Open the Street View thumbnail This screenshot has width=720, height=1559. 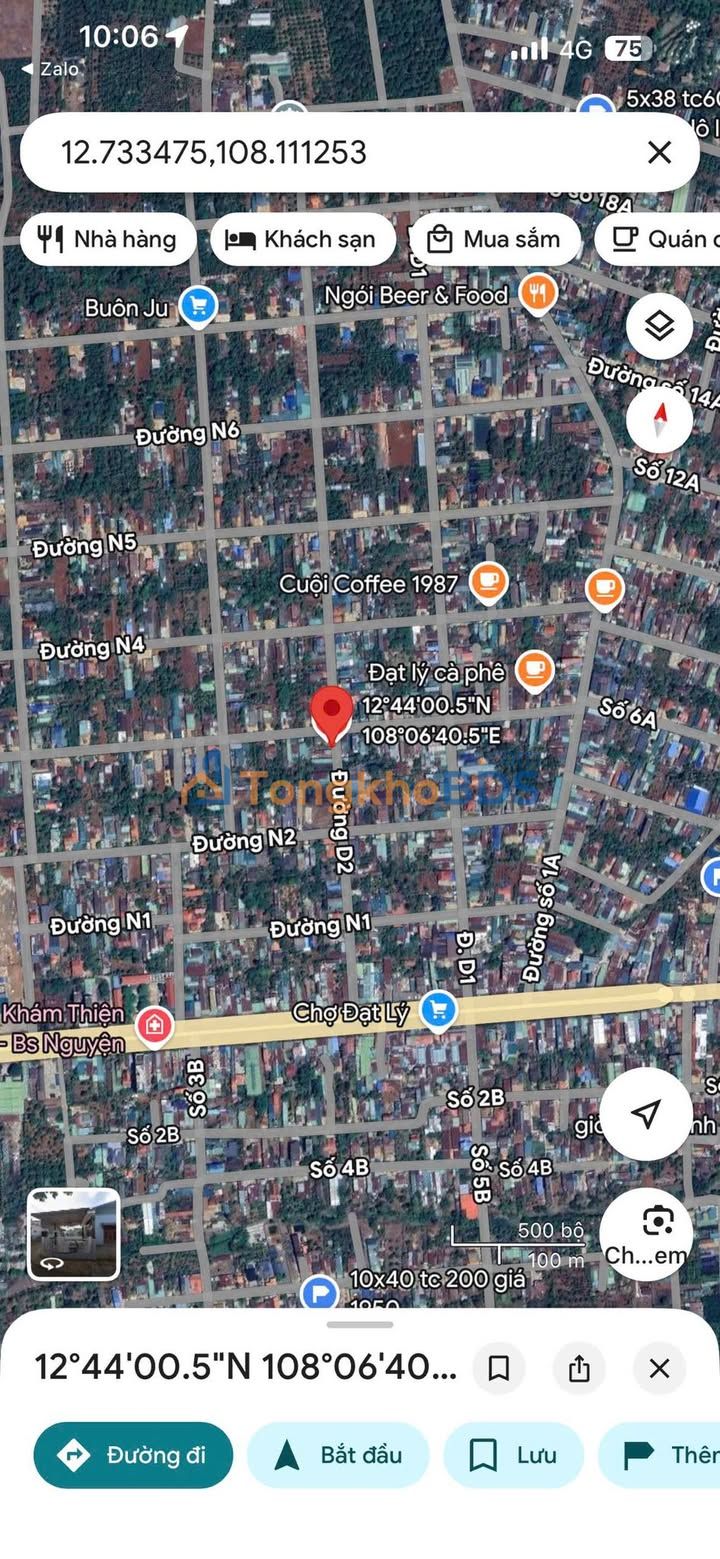74,1233
